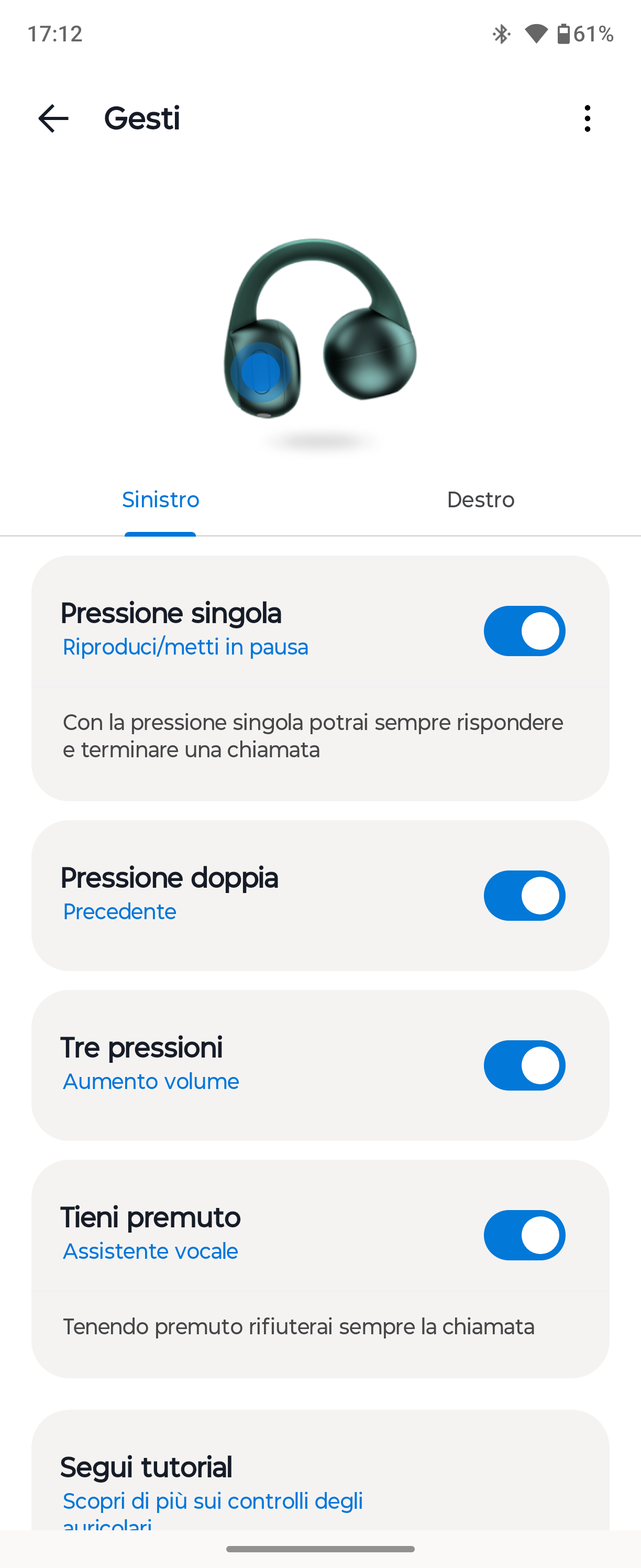Viewport: 641px width, 1568px height.
Task: Change the Precedente double-press action
Action: (x=120, y=912)
